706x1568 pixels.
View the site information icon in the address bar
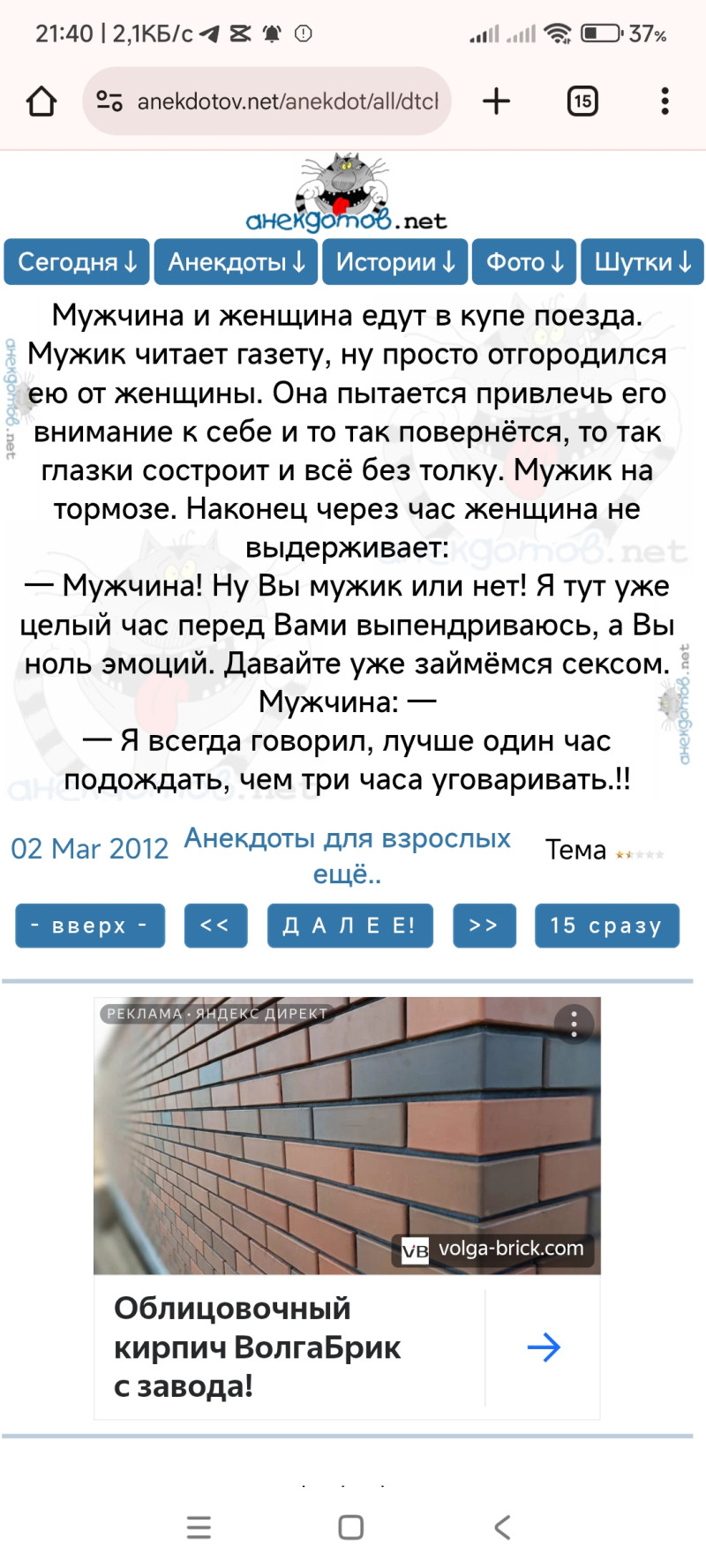109,101
